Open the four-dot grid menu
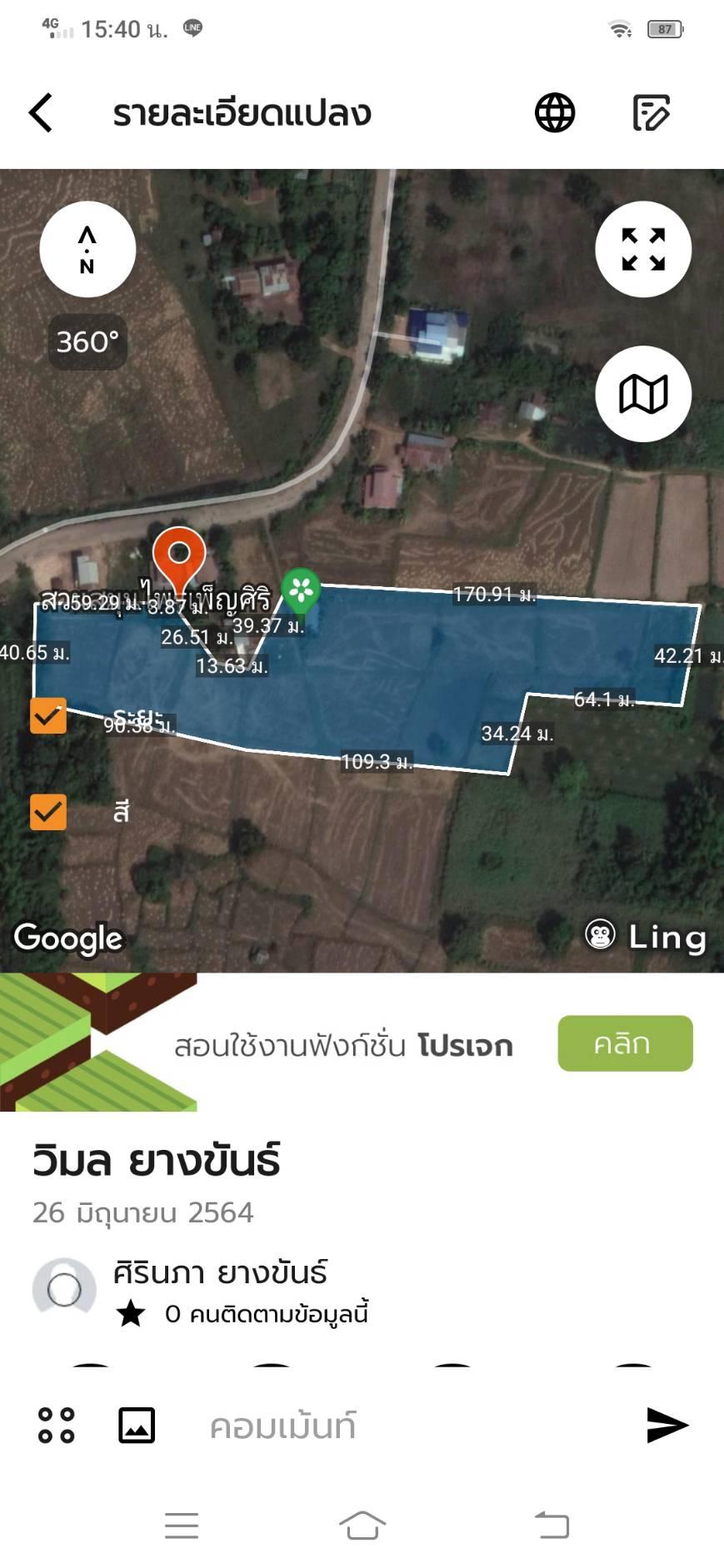 [x=57, y=1425]
